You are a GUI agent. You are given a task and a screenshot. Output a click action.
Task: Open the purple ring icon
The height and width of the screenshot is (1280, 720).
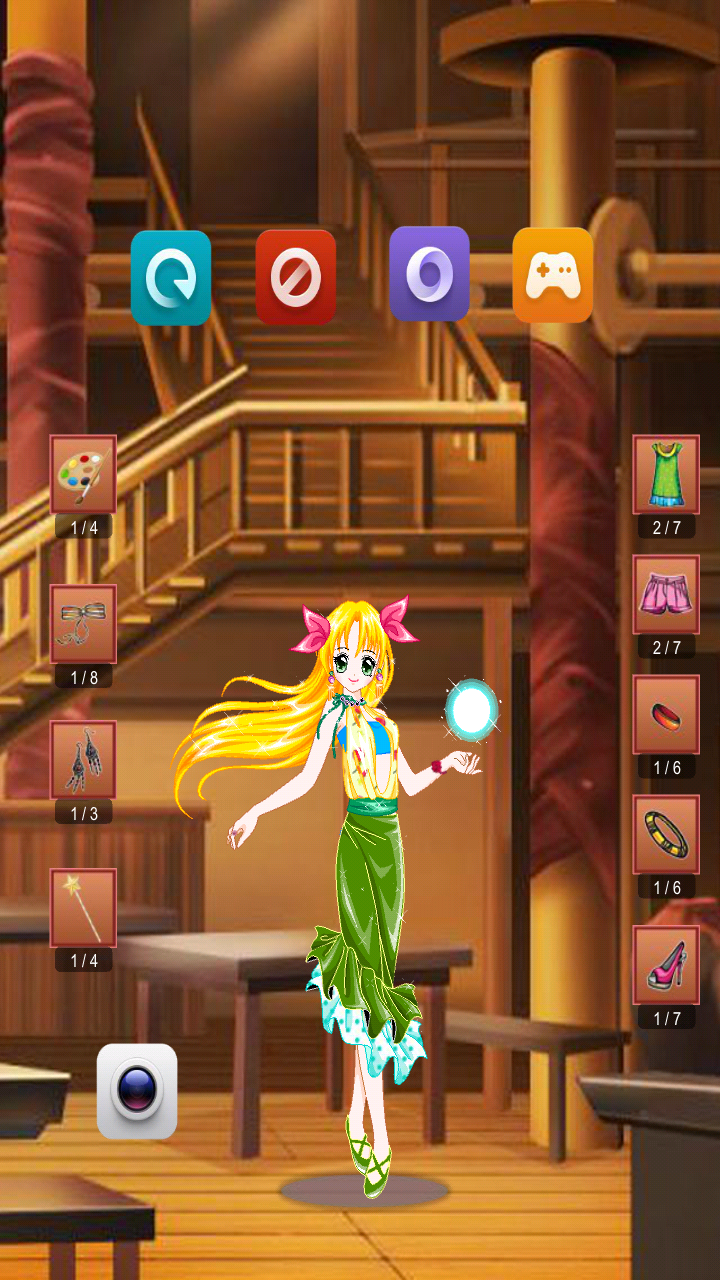click(x=429, y=274)
